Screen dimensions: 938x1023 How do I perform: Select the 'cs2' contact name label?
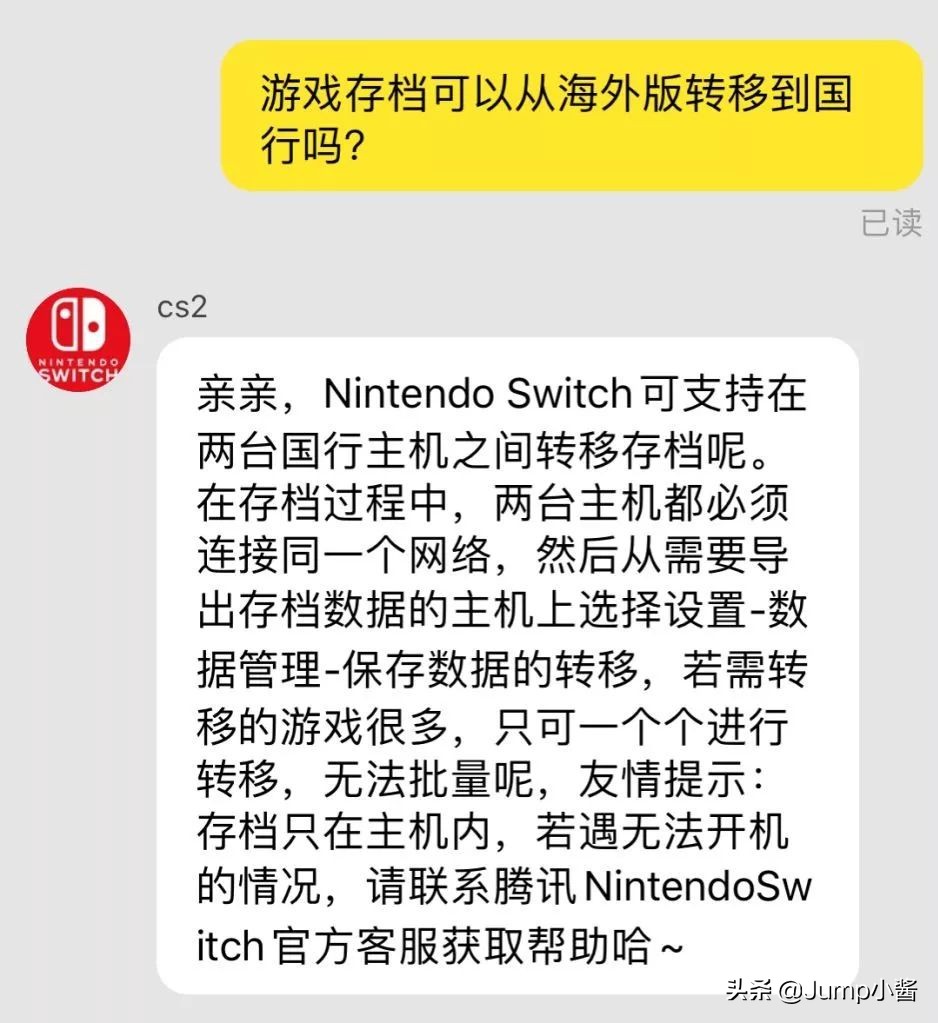pos(182,307)
